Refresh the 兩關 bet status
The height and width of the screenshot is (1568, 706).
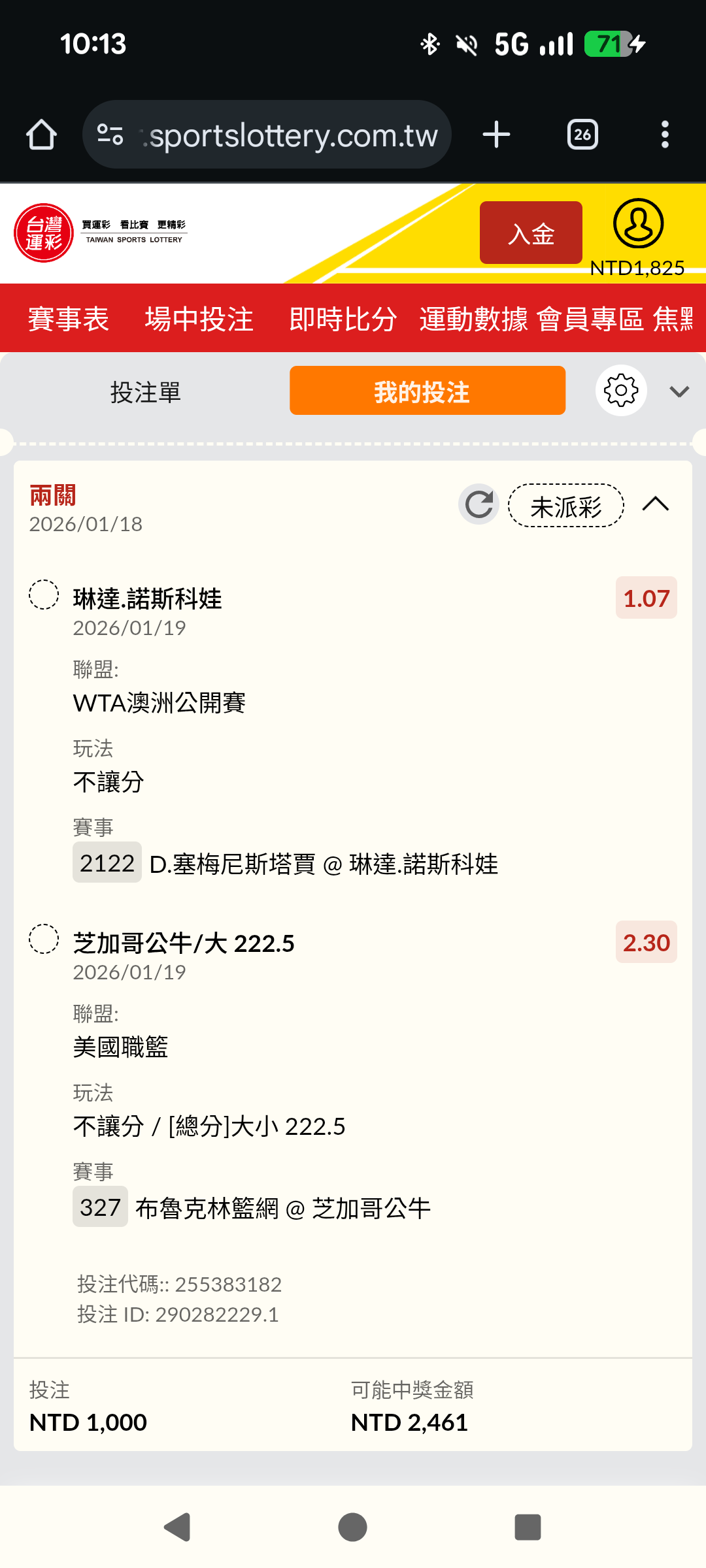pos(479,504)
